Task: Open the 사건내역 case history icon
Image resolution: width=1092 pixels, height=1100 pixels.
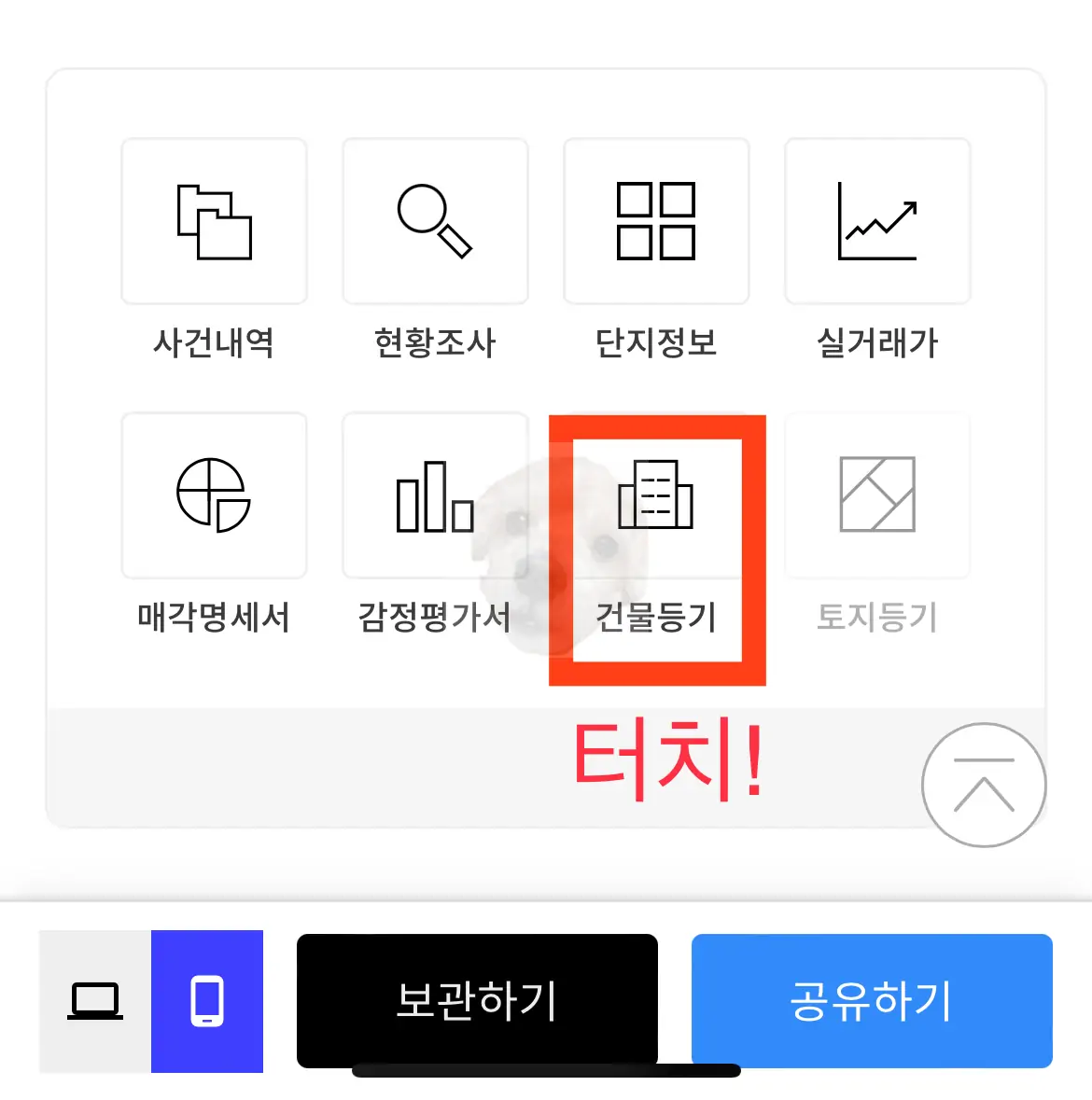Action: pos(214,222)
